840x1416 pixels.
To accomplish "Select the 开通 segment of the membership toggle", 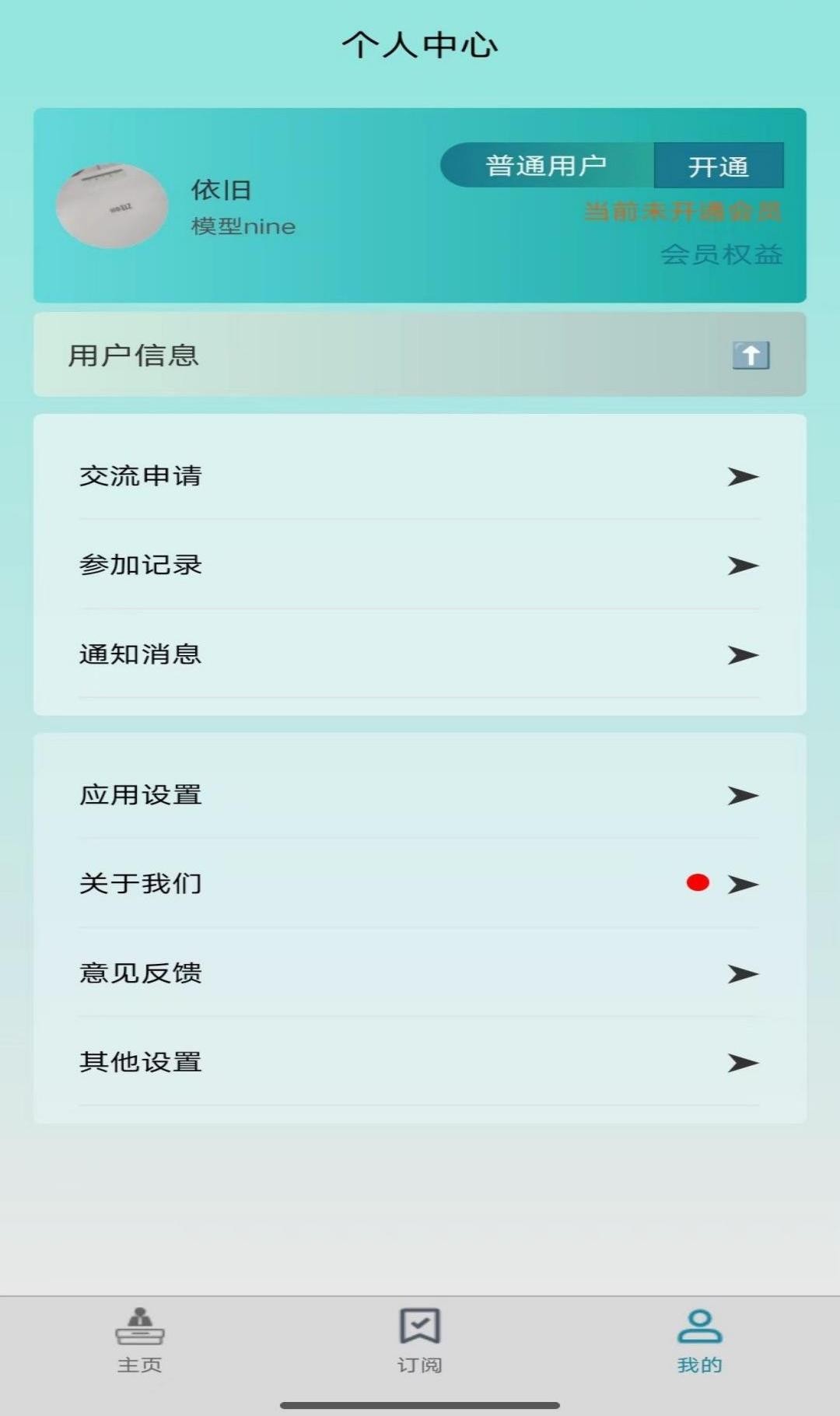I will pos(719,164).
